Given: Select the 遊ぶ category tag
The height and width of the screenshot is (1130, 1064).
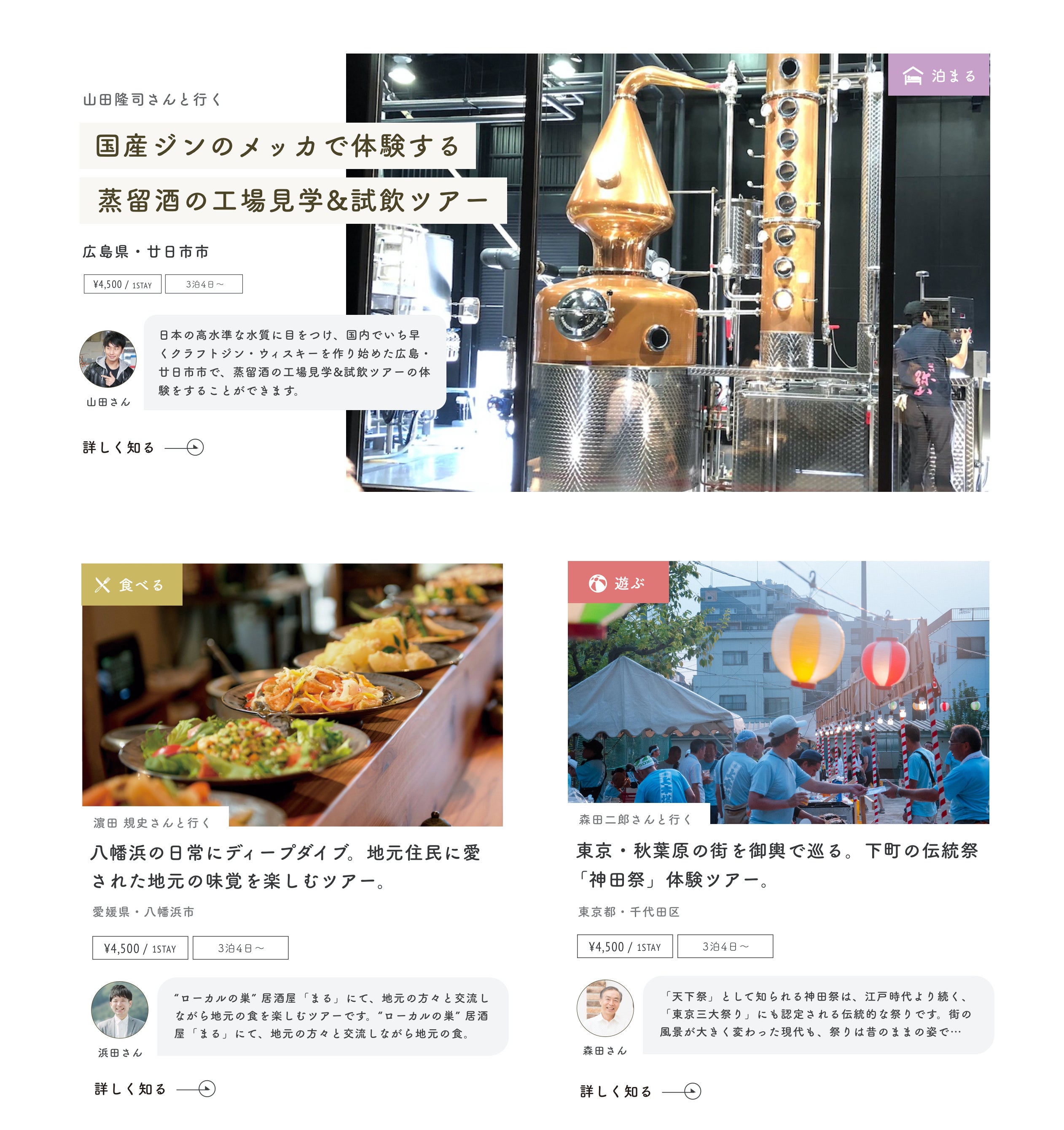Looking at the screenshot, I should (618, 582).
